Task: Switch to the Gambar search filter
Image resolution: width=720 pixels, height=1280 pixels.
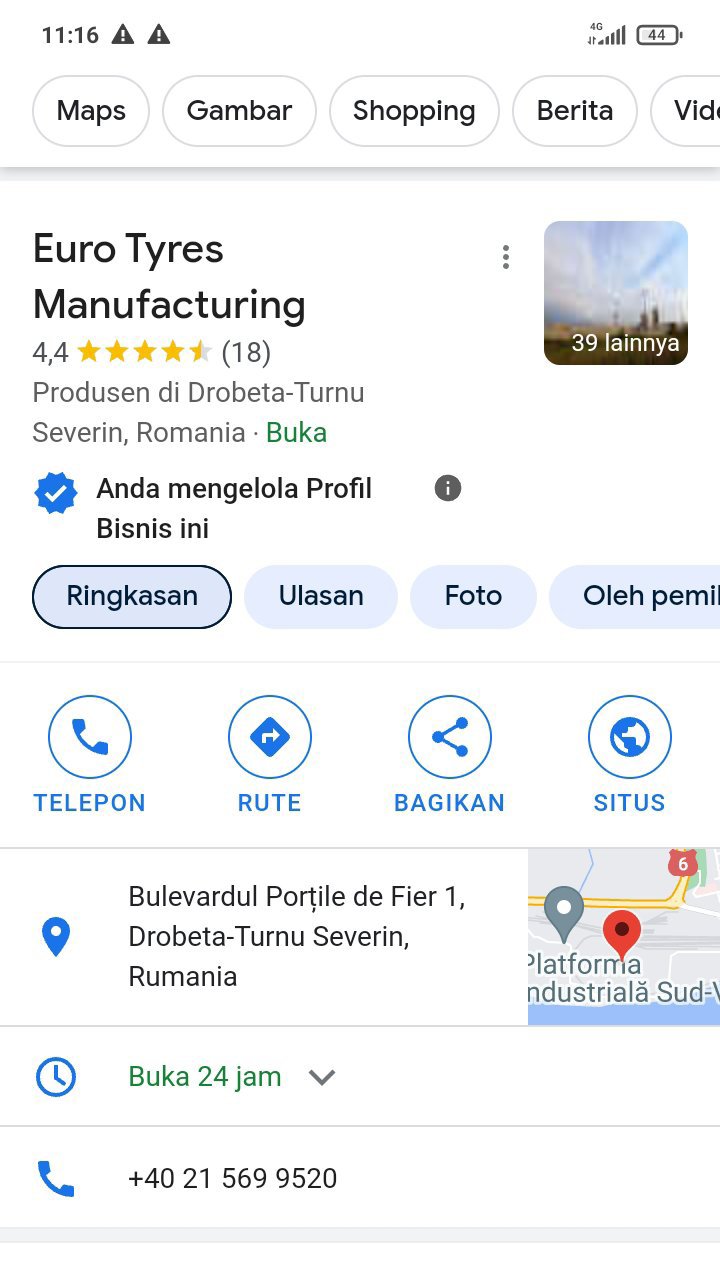Action: pyautogui.click(x=239, y=111)
